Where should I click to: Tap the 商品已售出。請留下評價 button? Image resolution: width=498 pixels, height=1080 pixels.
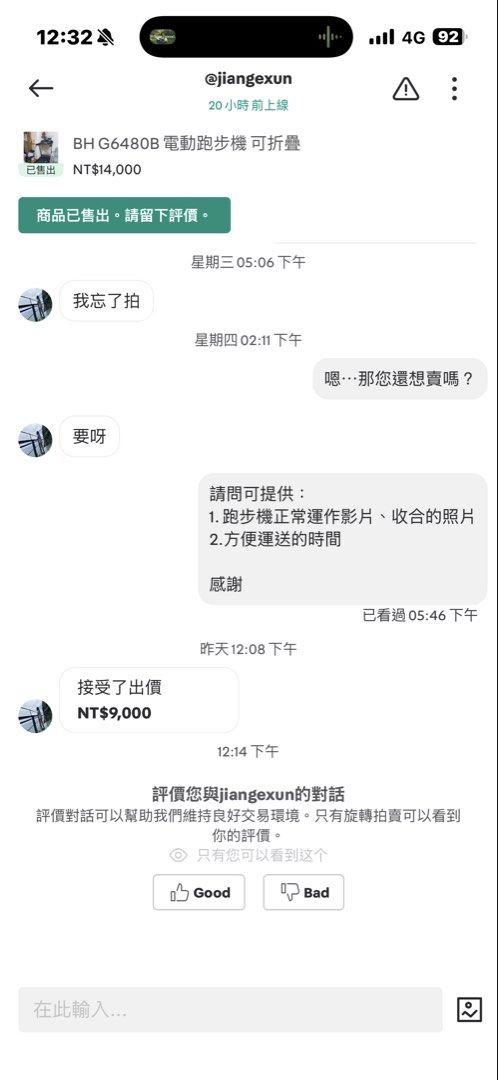(x=124, y=216)
